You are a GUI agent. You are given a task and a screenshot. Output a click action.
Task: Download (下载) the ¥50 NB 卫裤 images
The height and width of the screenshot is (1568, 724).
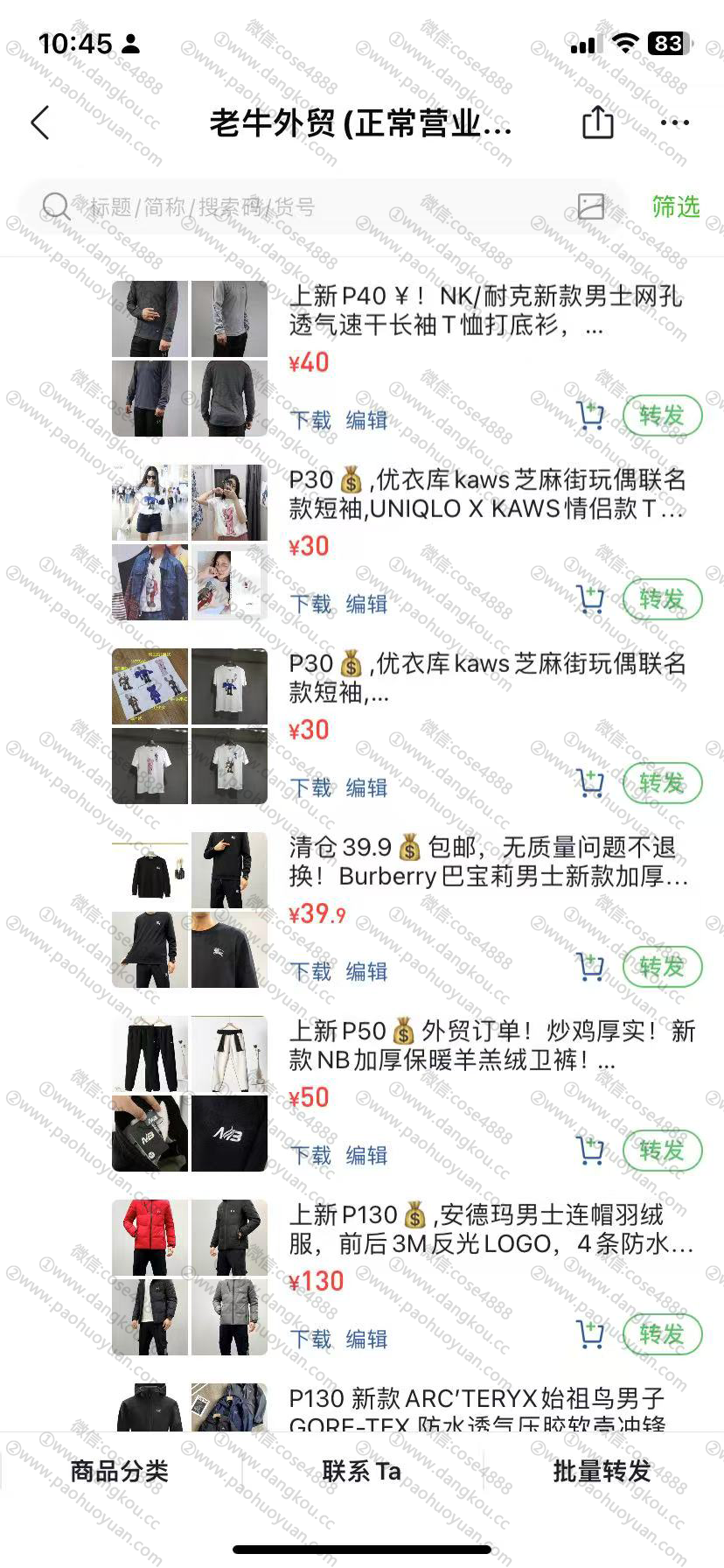pyautogui.click(x=310, y=1155)
